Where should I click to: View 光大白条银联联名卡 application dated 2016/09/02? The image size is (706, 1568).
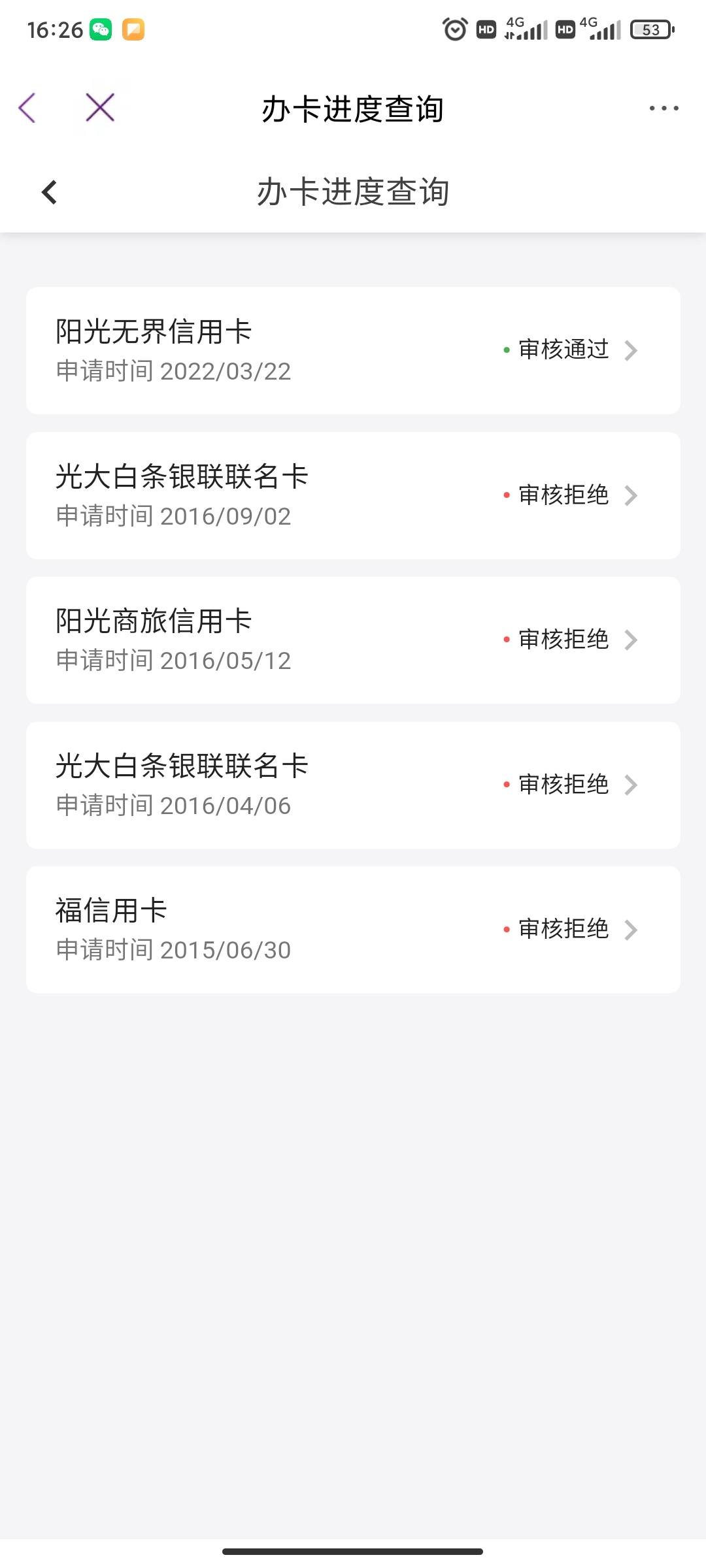point(353,495)
